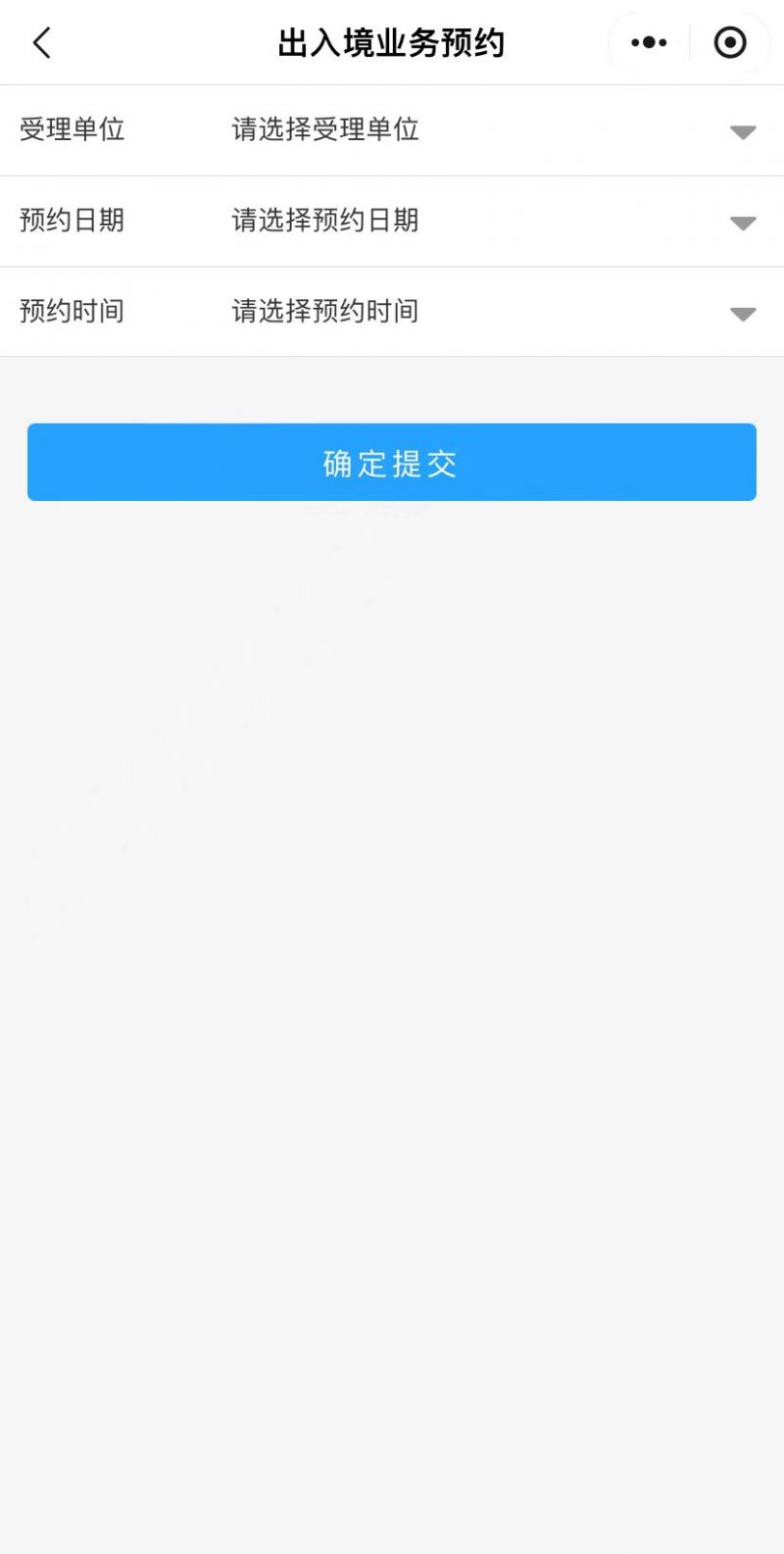Select the chevron back icon top left

click(40, 42)
